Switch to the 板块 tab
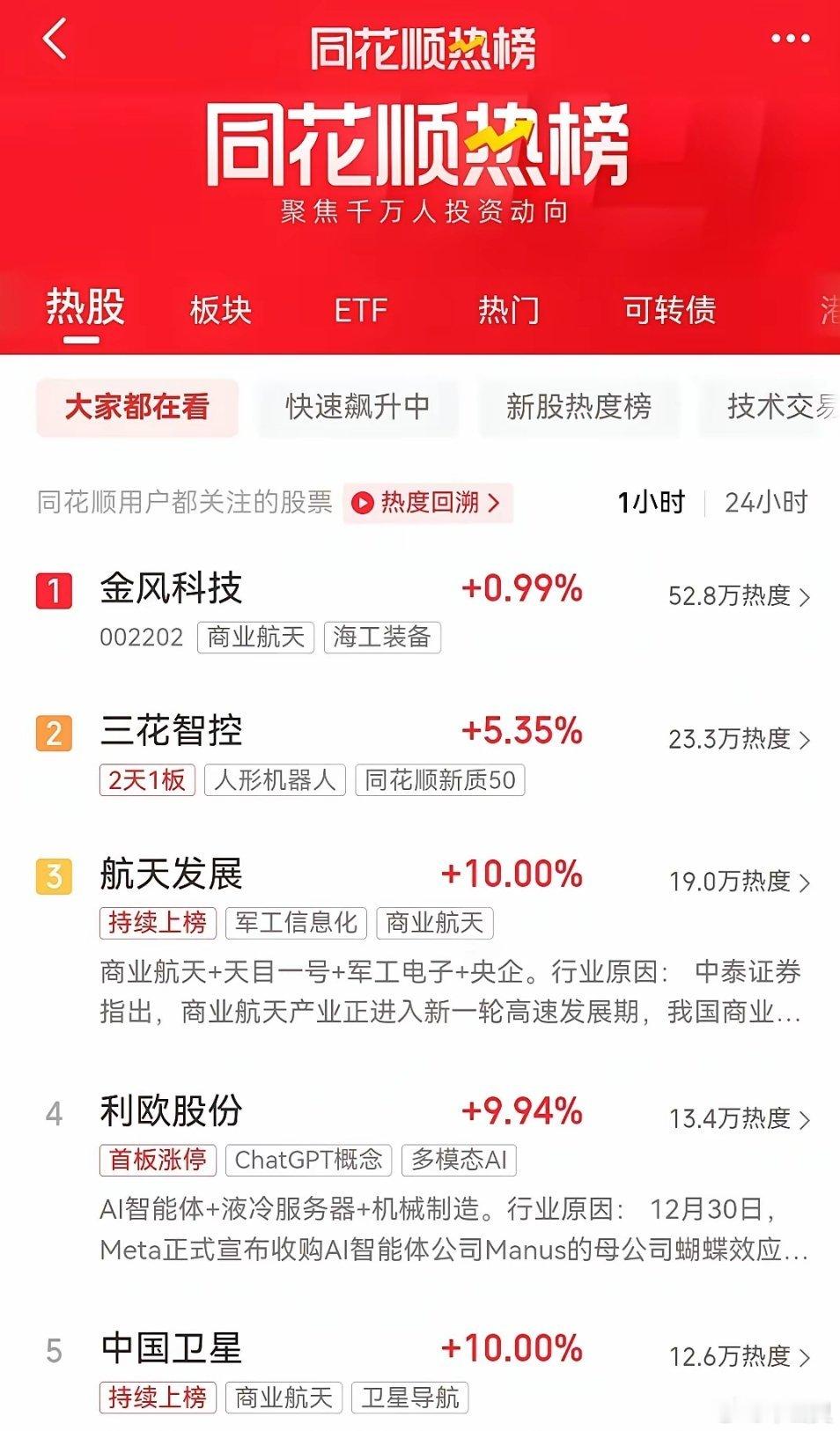 click(x=219, y=310)
